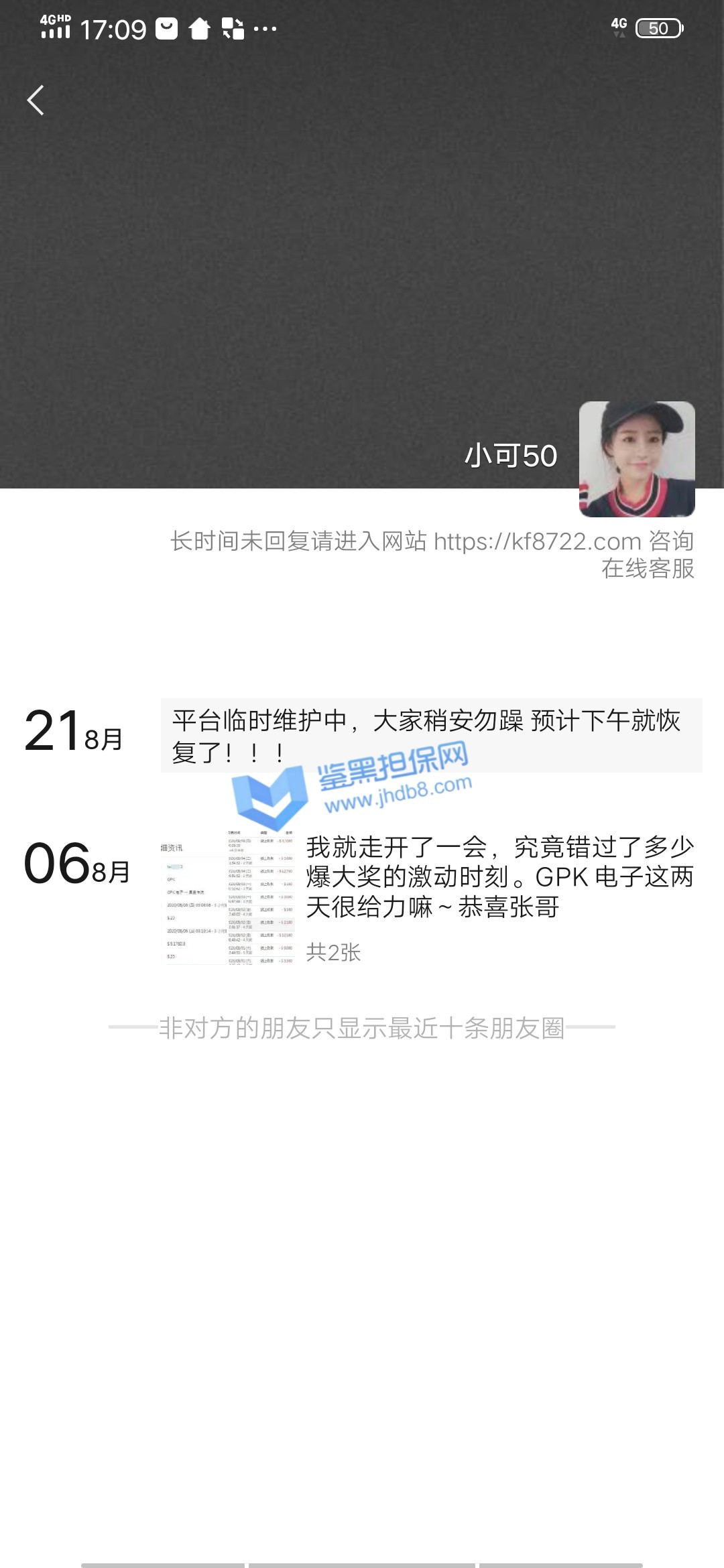Open the August 21 maintenance notice post
724x1568 pixels.
coord(430,736)
